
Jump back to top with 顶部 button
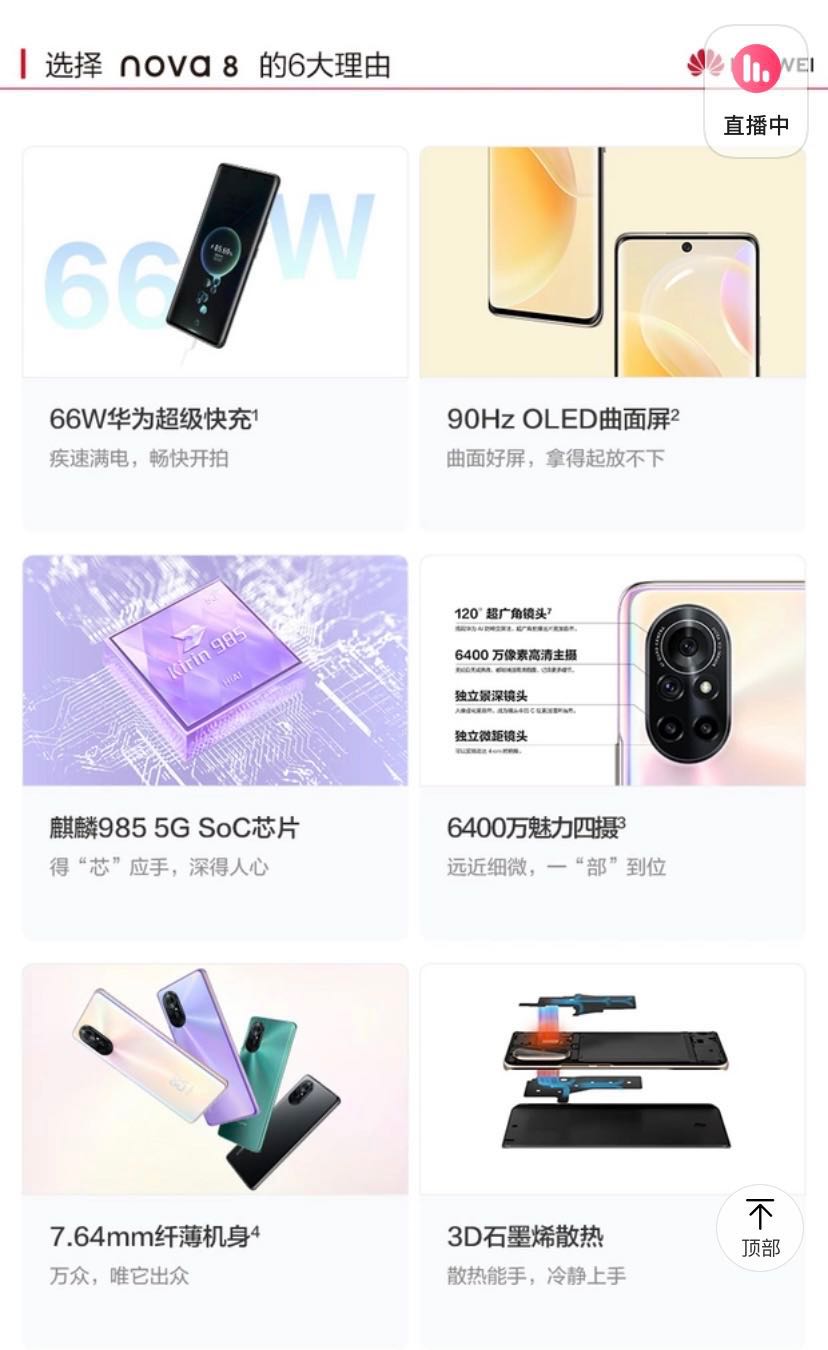click(760, 1227)
